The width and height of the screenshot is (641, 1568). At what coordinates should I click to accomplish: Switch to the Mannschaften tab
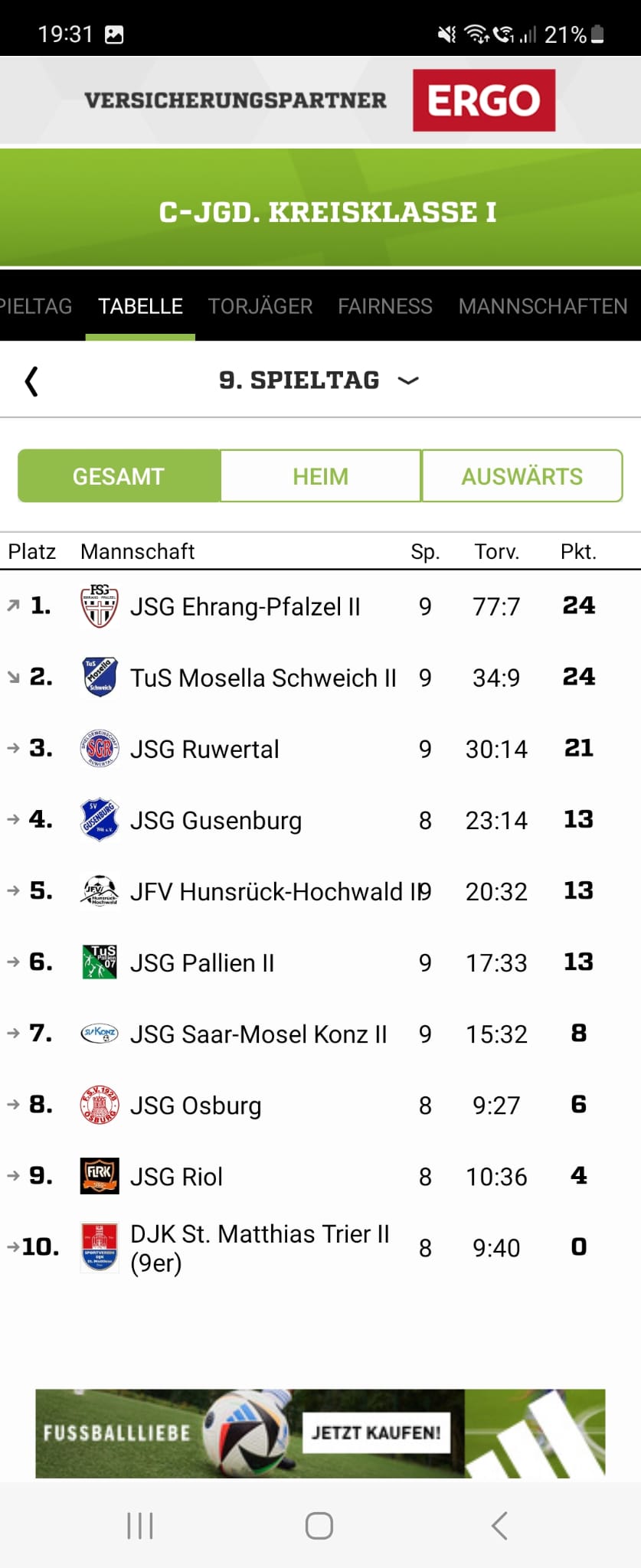tap(543, 306)
